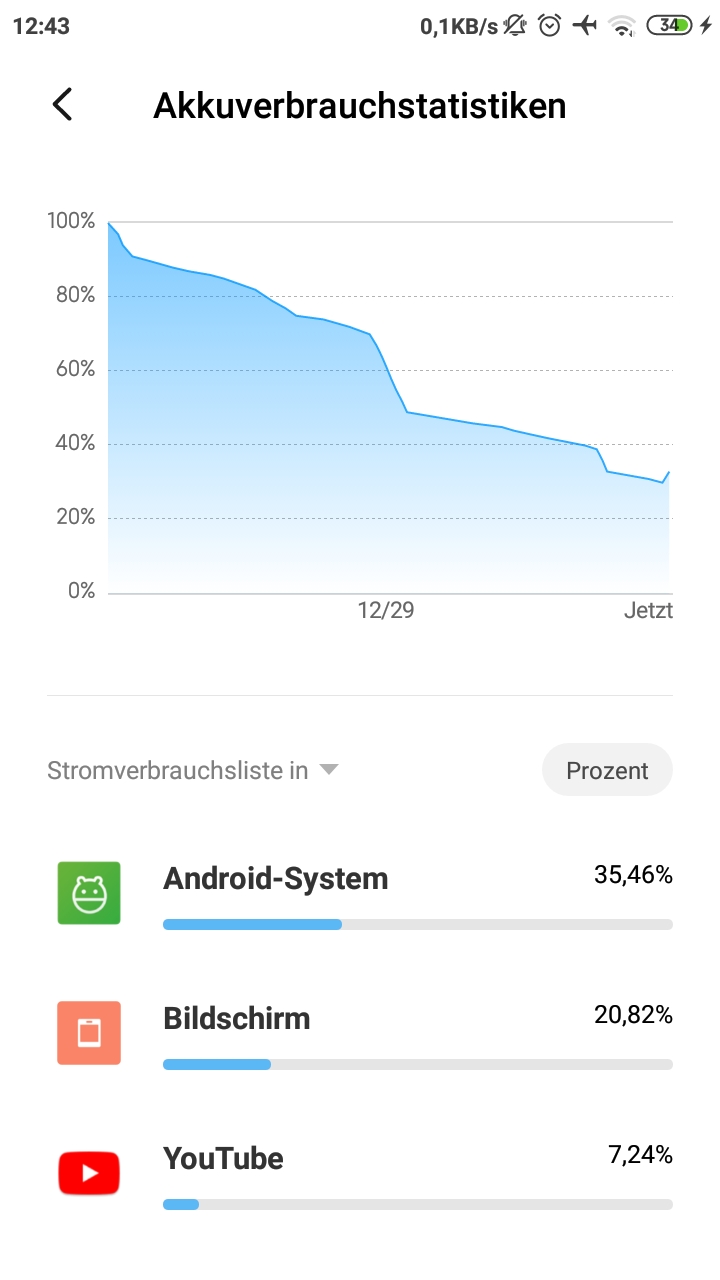View YouTube battery usage details
This screenshot has height=1280, width=720.
[360, 1173]
